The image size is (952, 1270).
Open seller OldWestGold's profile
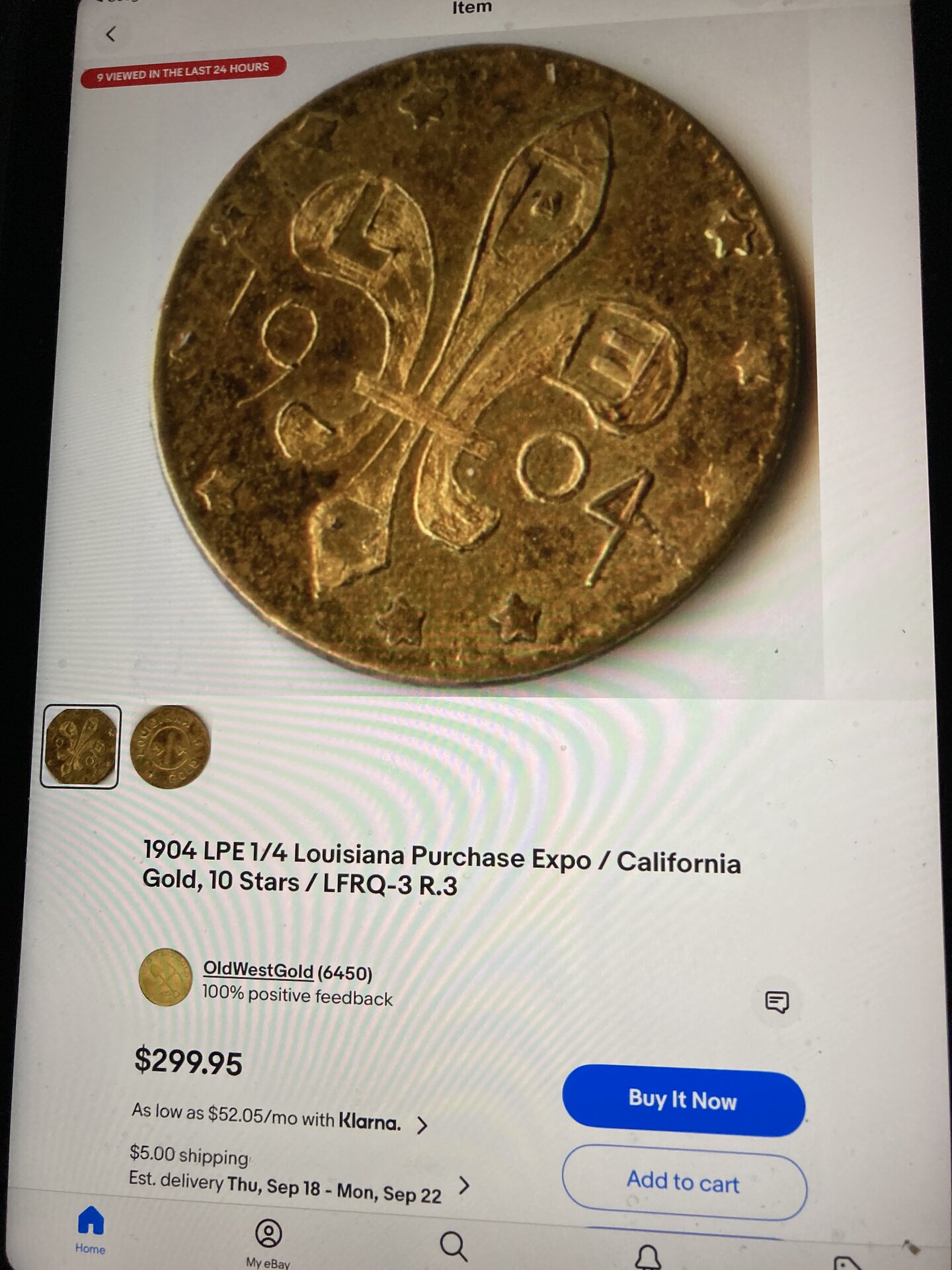(258, 970)
